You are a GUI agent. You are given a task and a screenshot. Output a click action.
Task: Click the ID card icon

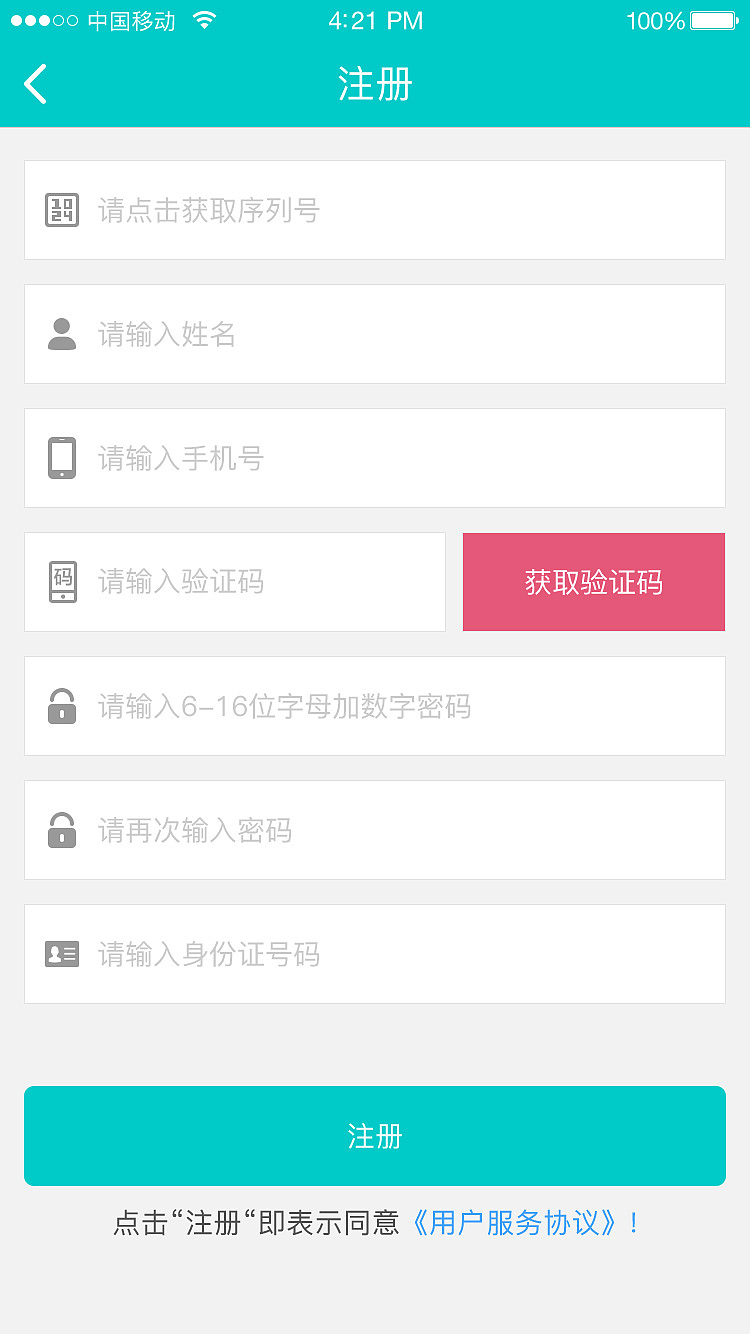coord(62,954)
